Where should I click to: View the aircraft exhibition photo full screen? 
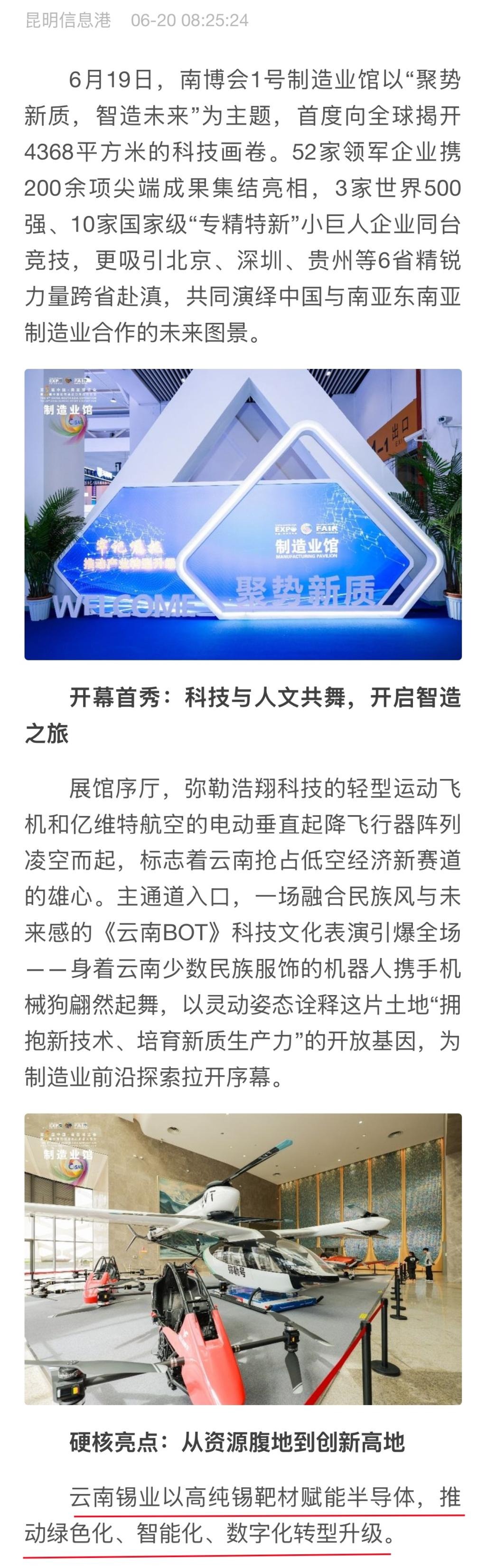click(x=243, y=1258)
